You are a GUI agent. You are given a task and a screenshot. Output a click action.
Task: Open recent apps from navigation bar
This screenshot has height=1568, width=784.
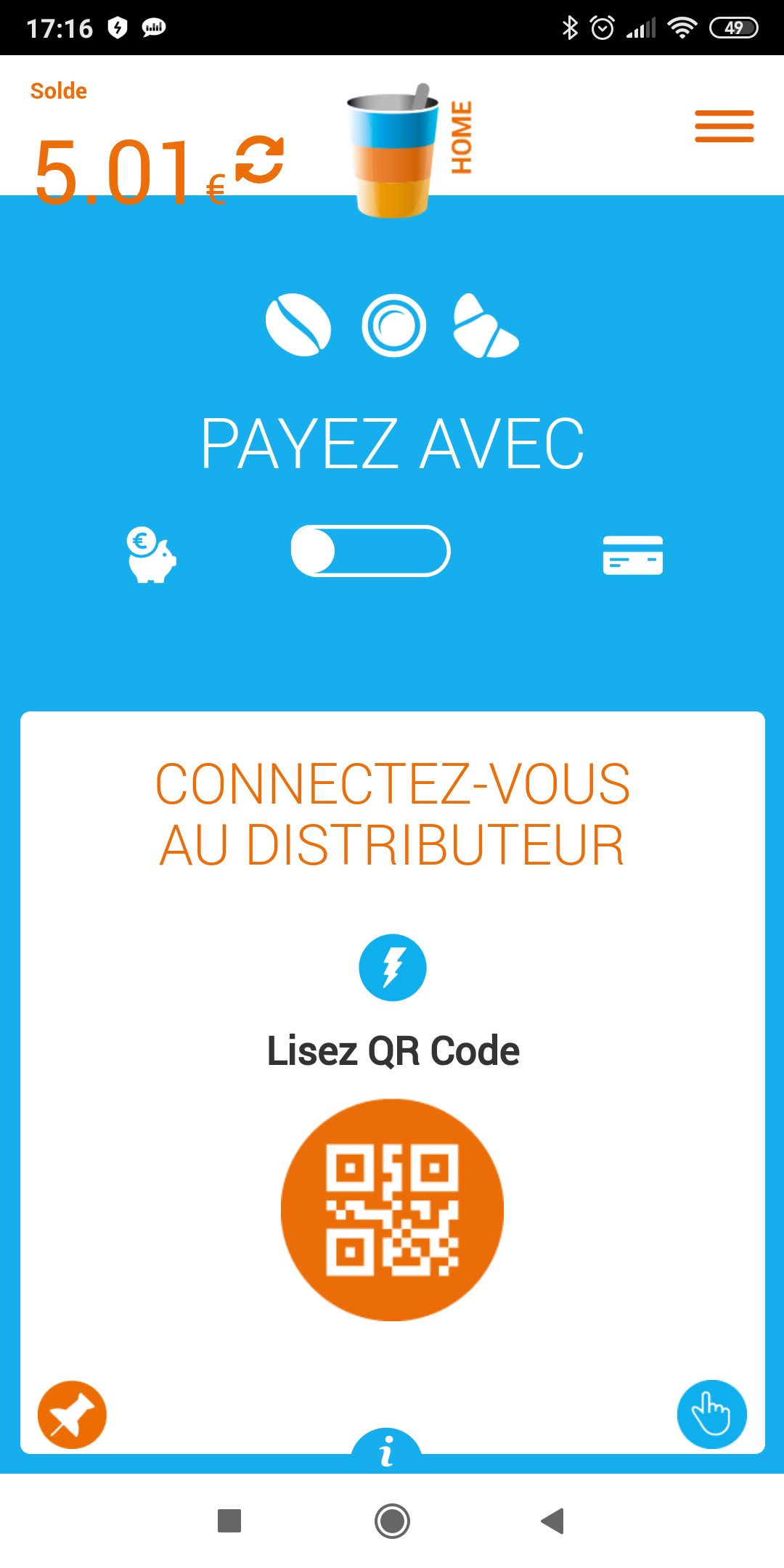click(x=229, y=1521)
